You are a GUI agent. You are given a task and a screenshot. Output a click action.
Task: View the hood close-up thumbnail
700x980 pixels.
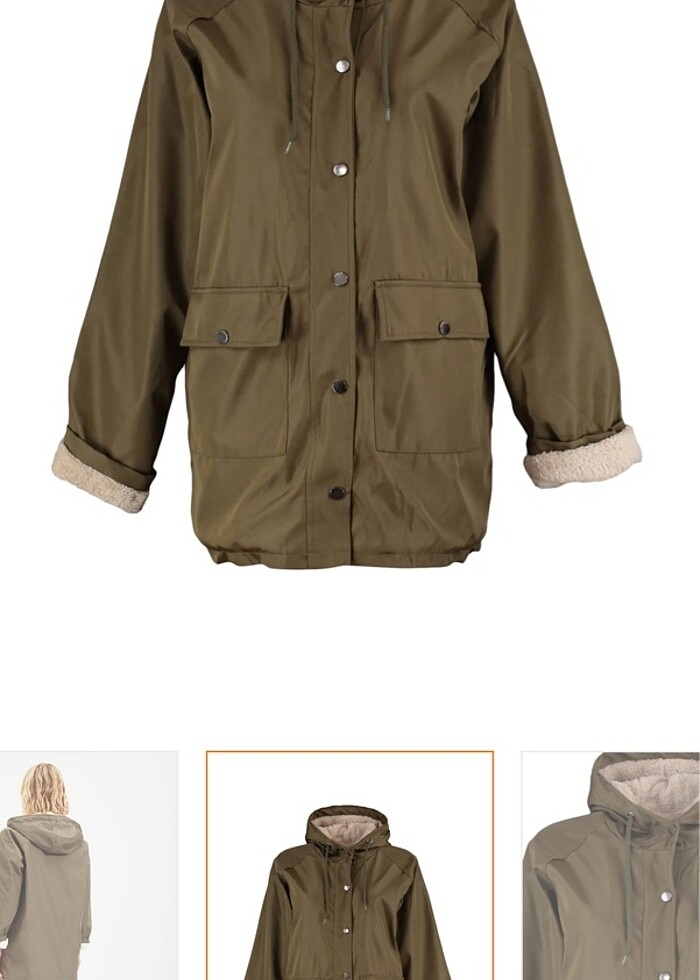pos(611,866)
